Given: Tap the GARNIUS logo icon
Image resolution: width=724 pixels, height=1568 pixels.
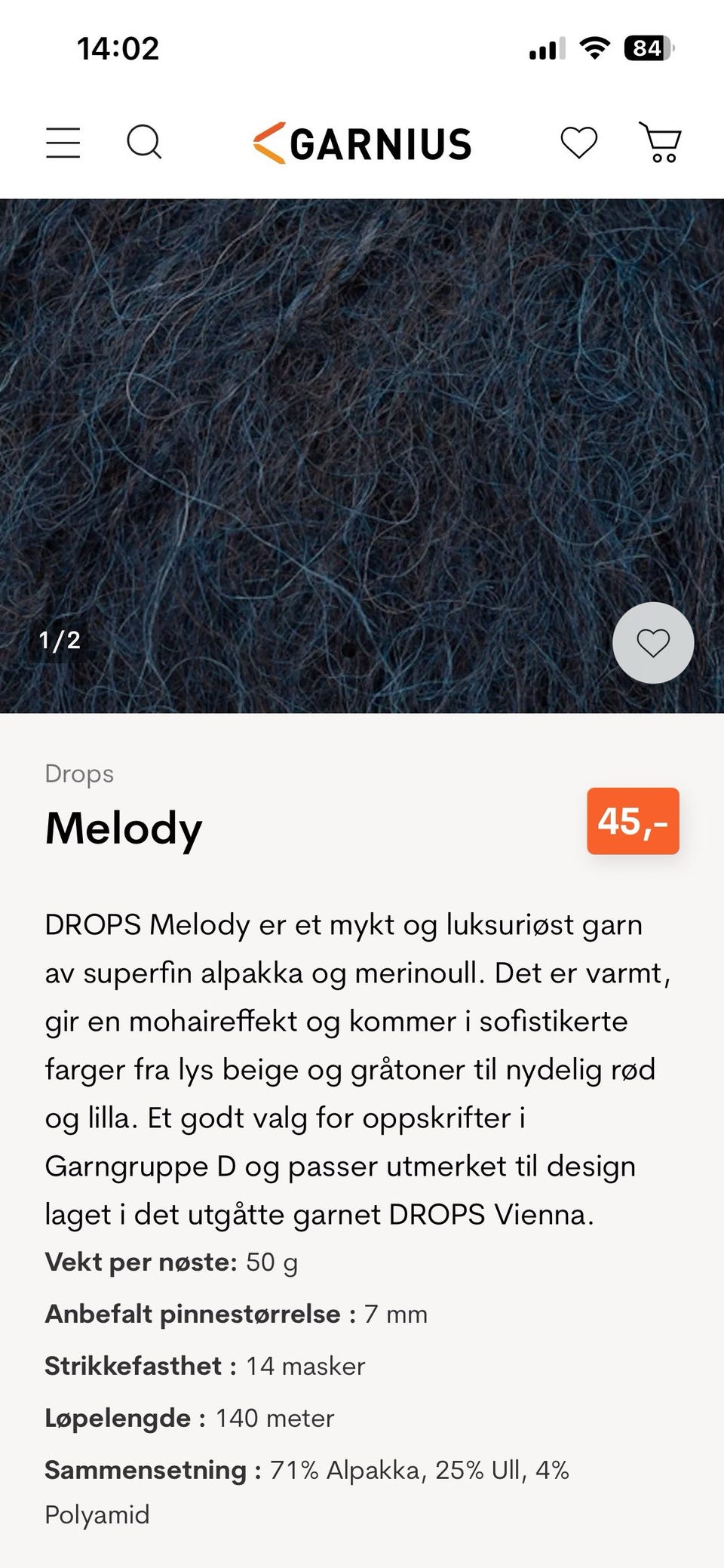Looking at the screenshot, I should (x=362, y=142).
